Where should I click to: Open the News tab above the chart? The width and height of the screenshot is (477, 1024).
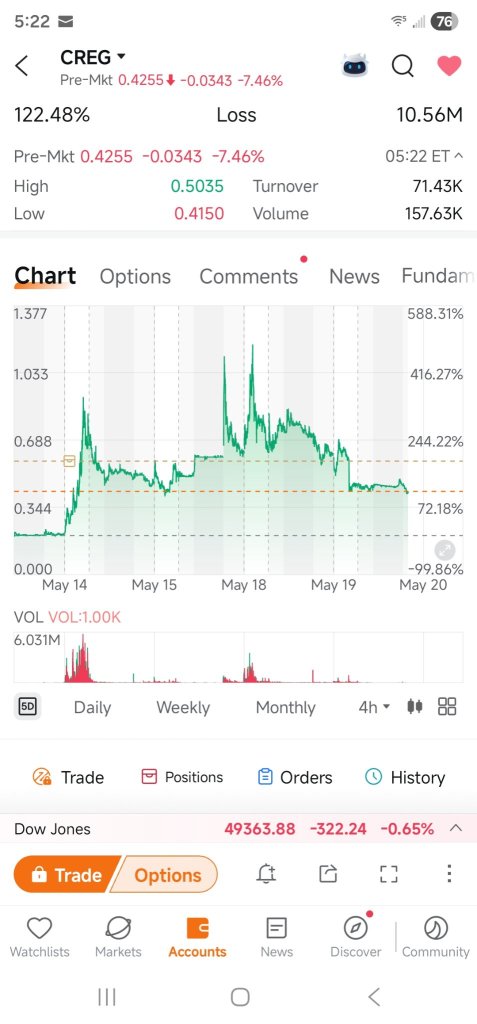[x=354, y=276]
